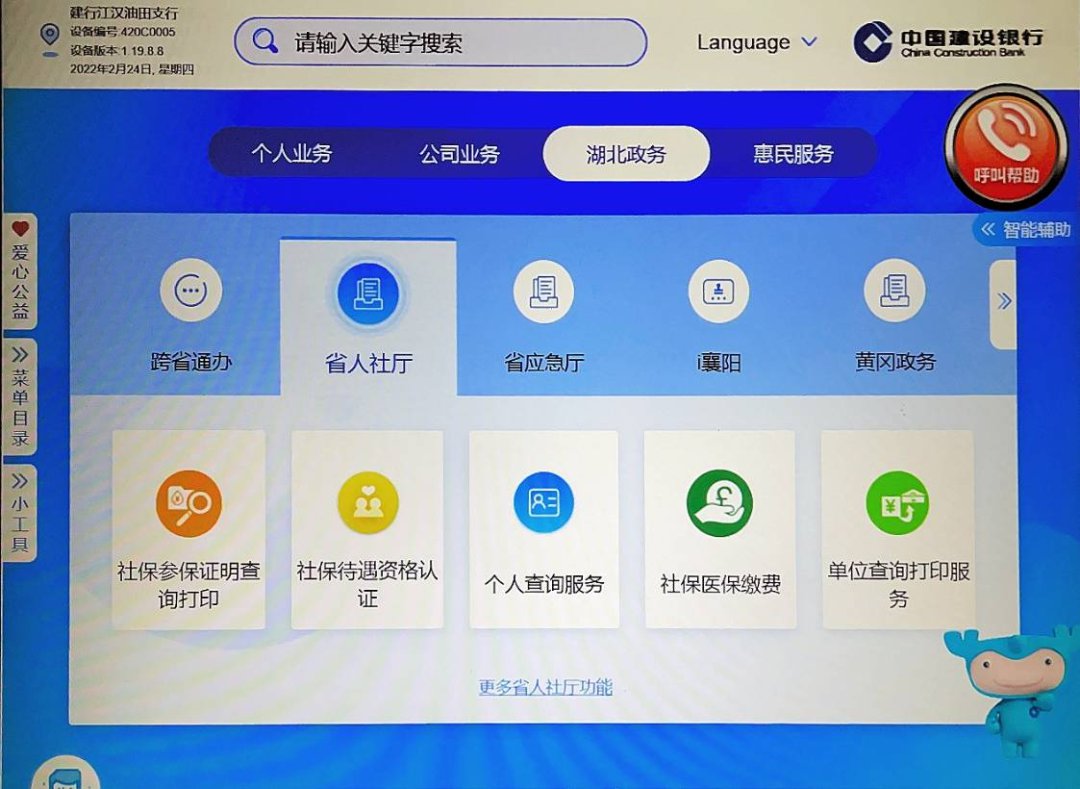Select the 湖北政务 tab
Screen dimensions: 1080x789
[x=626, y=154]
